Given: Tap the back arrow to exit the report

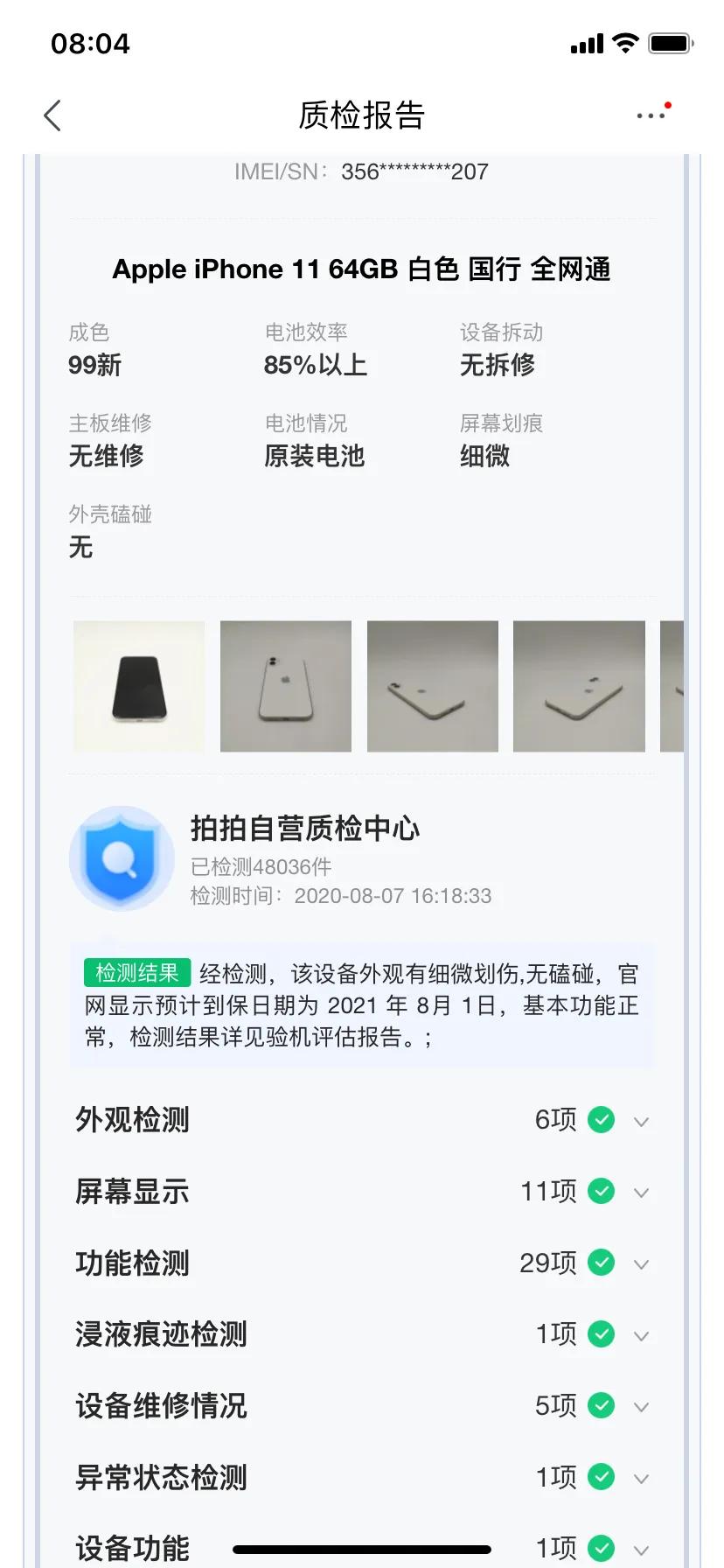Looking at the screenshot, I should 52,115.
